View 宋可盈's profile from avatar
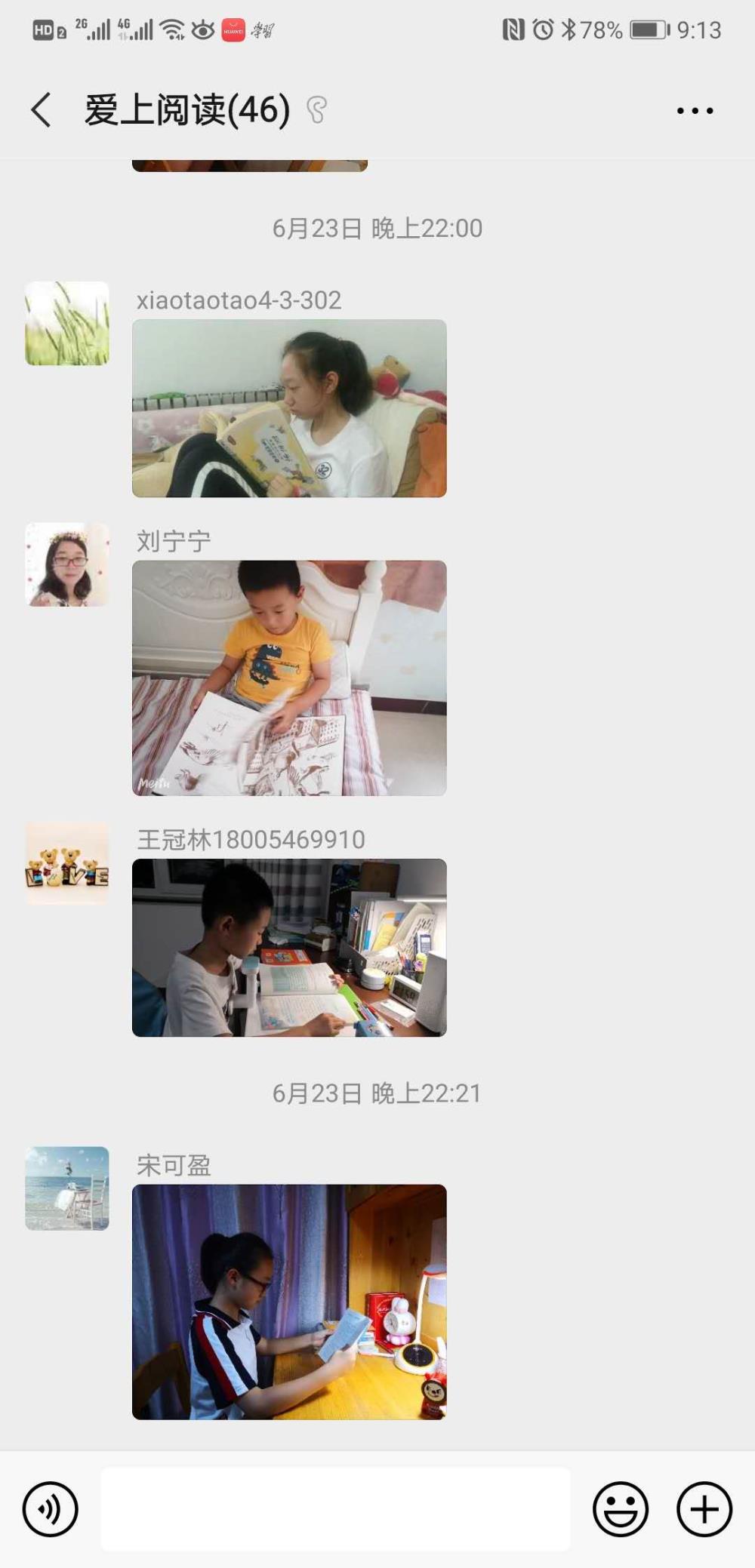The image size is (755, 1568). (67, 1188)
